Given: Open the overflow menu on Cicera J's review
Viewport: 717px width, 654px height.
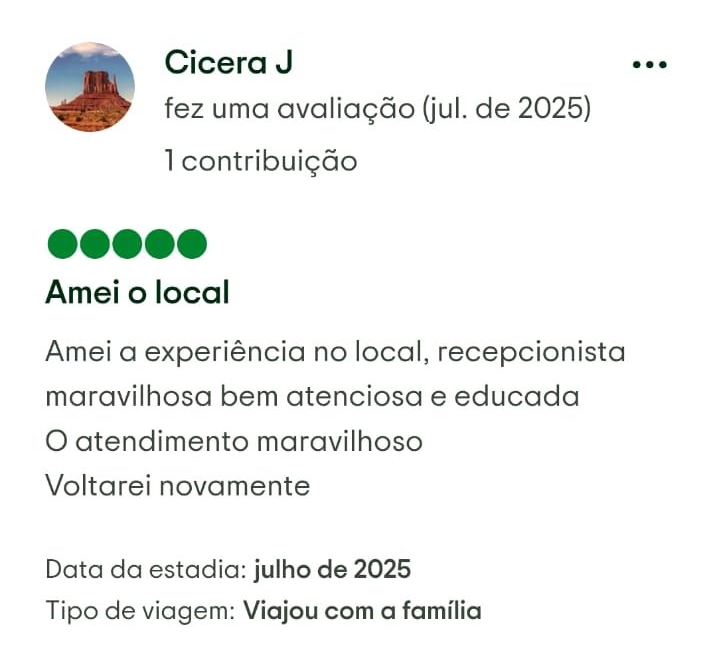Looking at the screenshot, I should (x=649, y=65).
